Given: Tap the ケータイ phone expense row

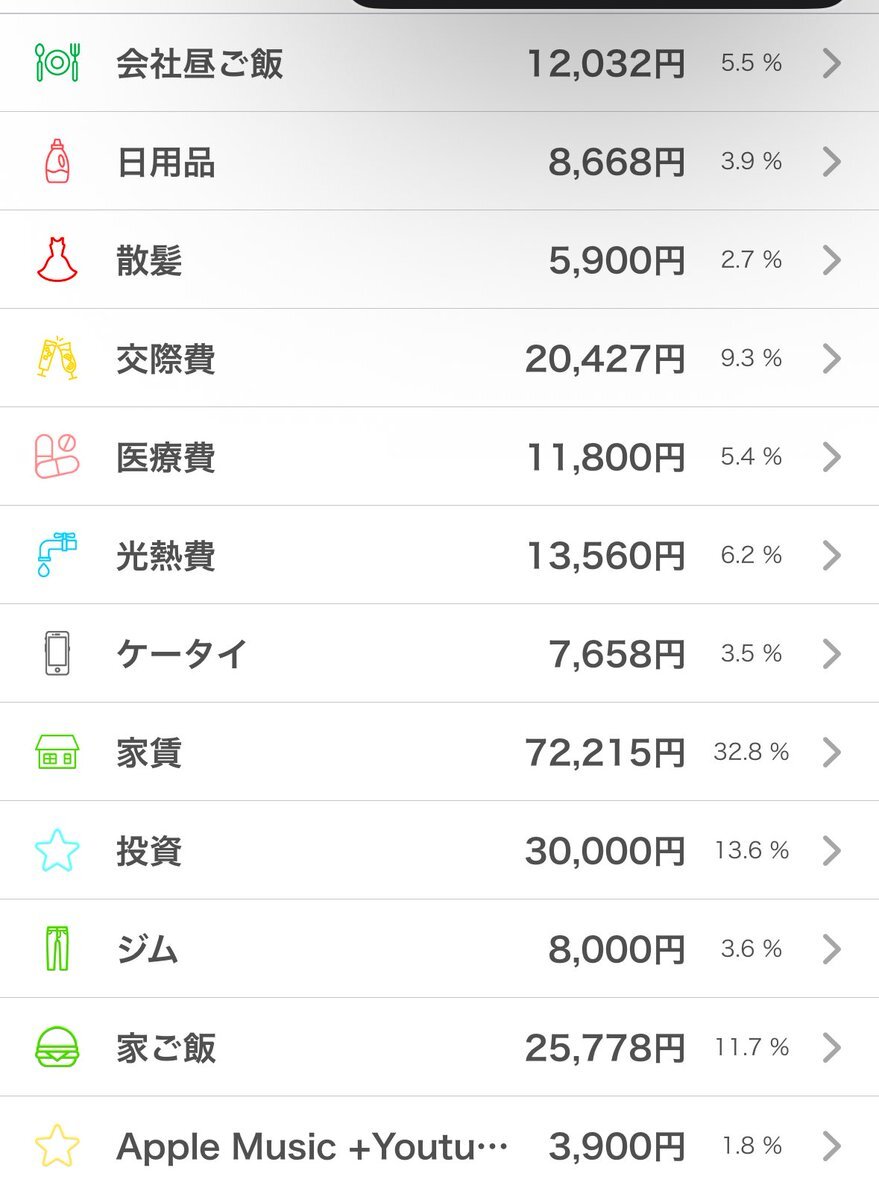Looking at the screenshot, I should (439, 654).
